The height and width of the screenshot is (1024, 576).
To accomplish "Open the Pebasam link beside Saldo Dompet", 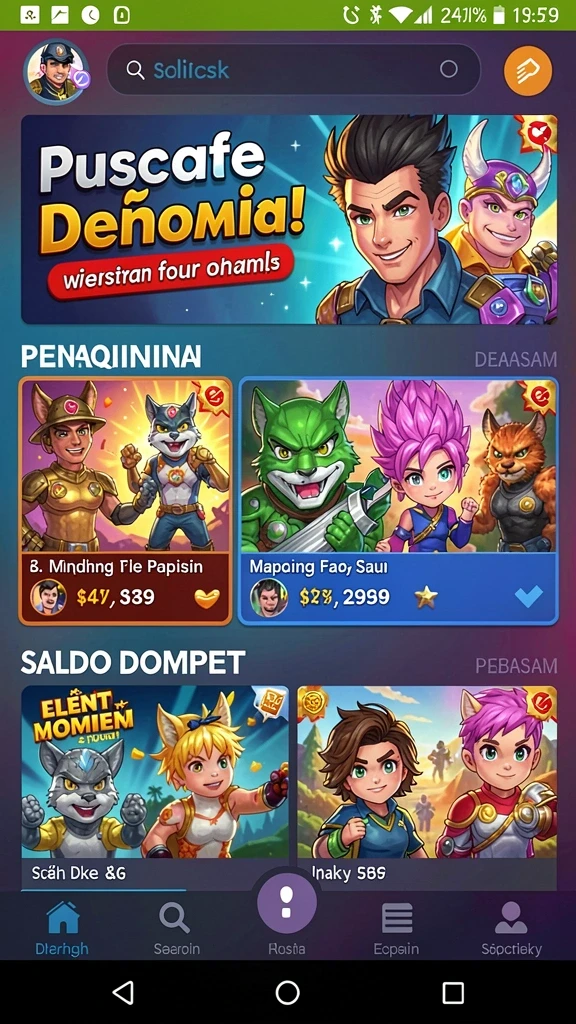I will [x=516, y=665].
